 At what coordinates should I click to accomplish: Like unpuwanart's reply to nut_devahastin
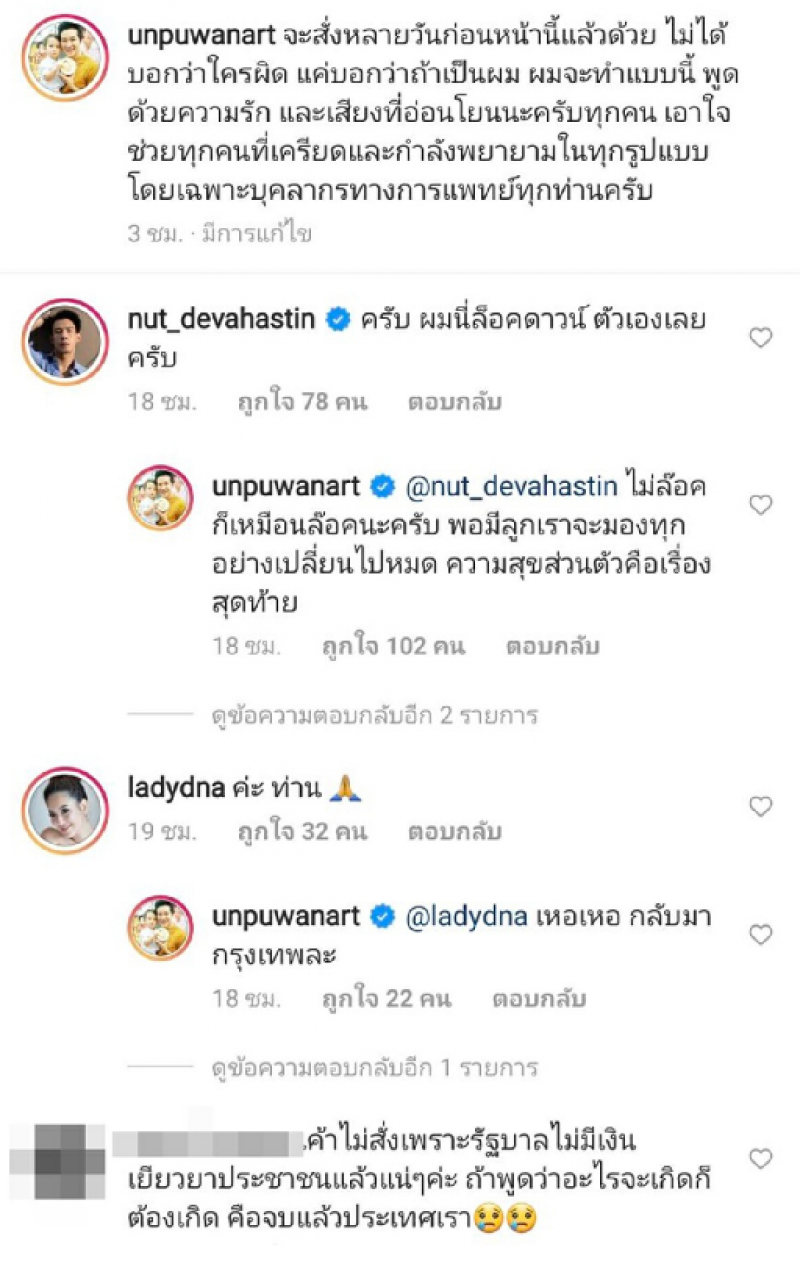(x=761, y=505)
